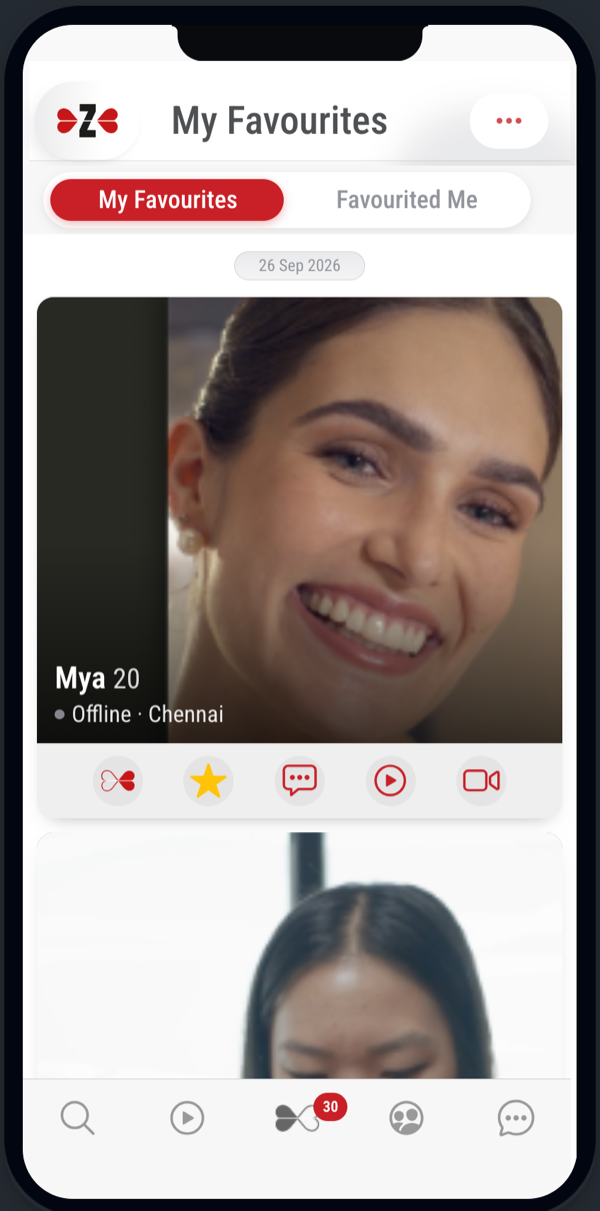The width and height of the screenshot is (600, 1211).
Task: Remove Mya from favourites using the star
Action: pos(208,781)
